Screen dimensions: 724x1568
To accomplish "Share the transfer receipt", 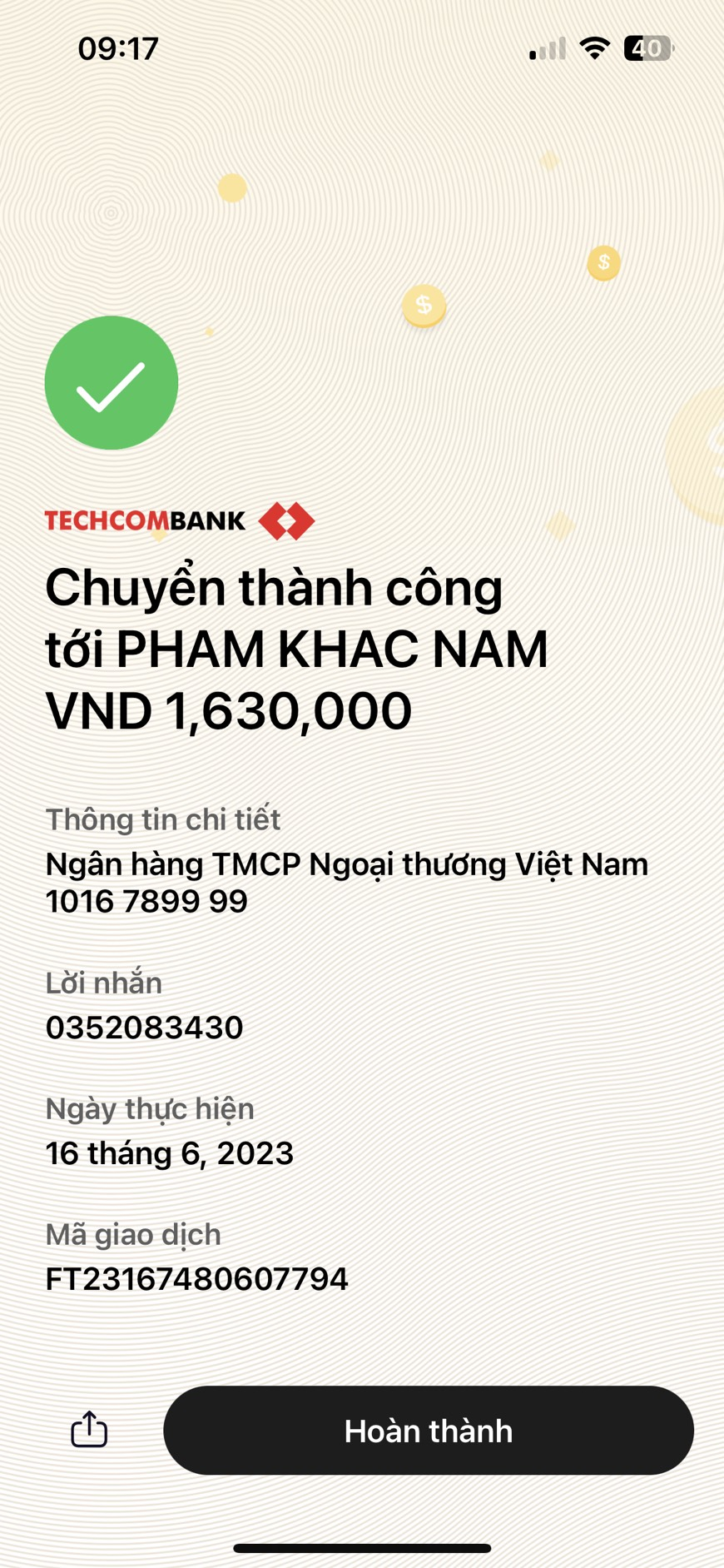I will tap(89, 1429).
